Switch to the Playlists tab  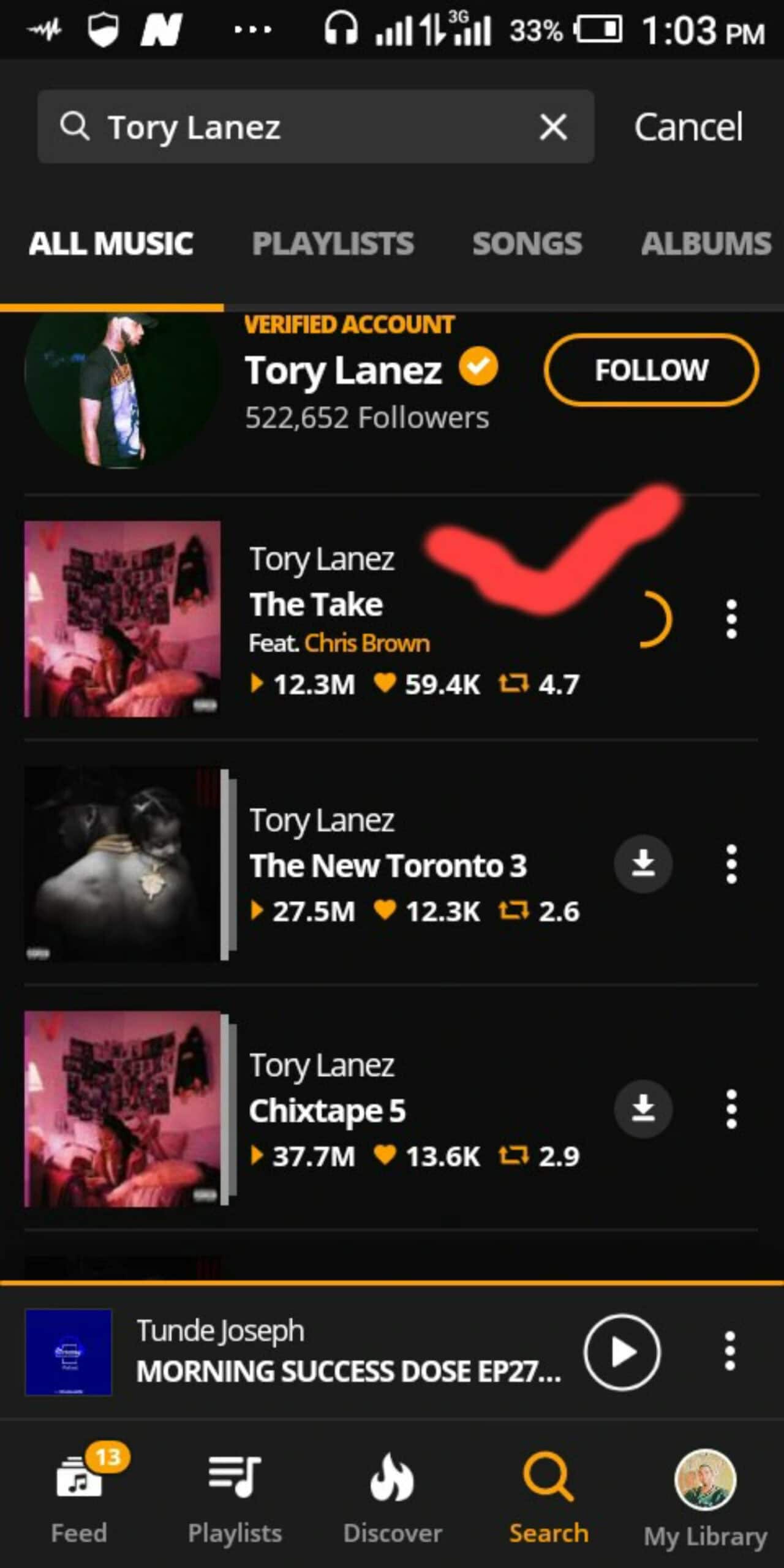(x=333, y=244)
